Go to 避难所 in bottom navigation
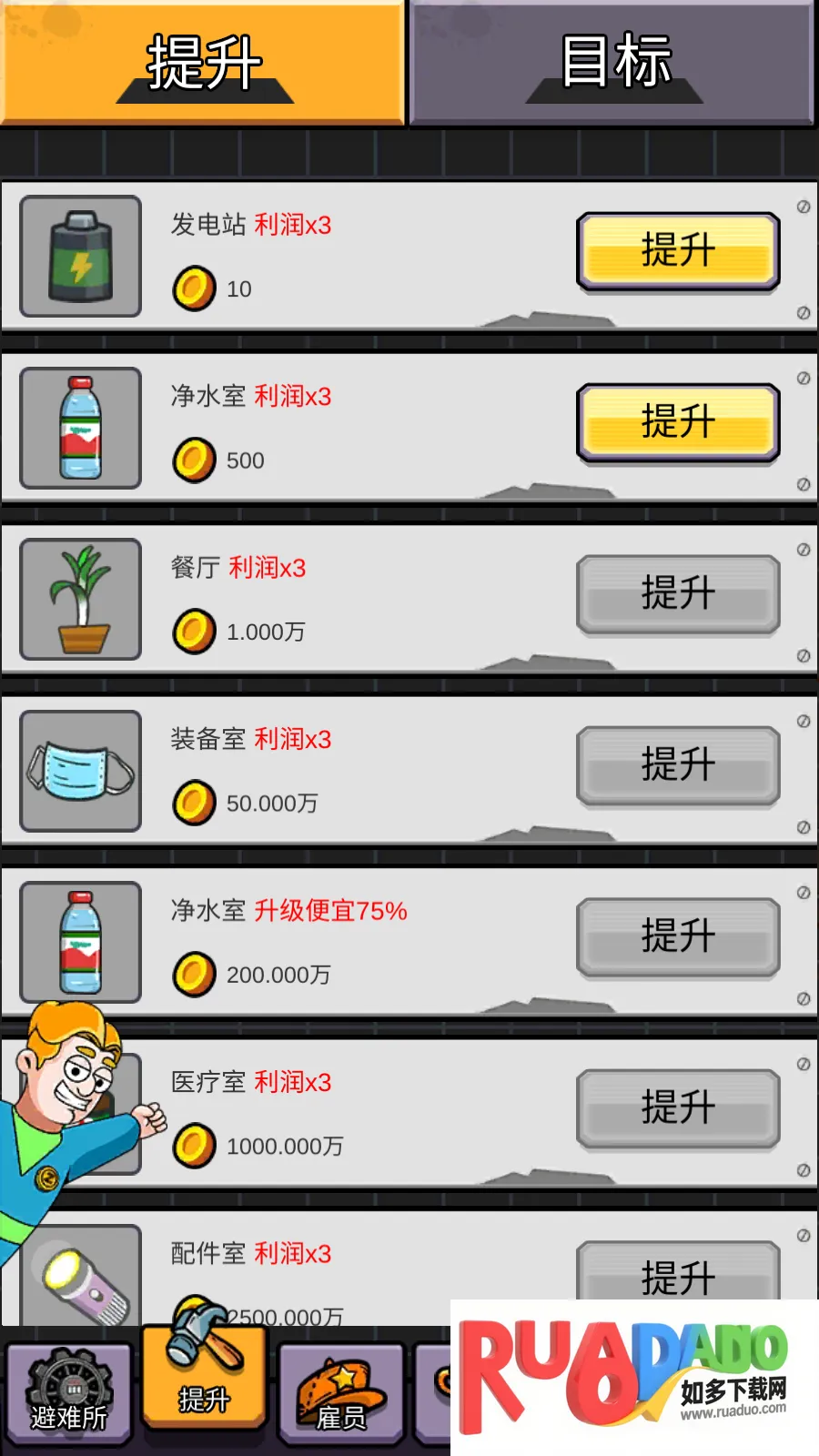 click(x=69, y=1395)
